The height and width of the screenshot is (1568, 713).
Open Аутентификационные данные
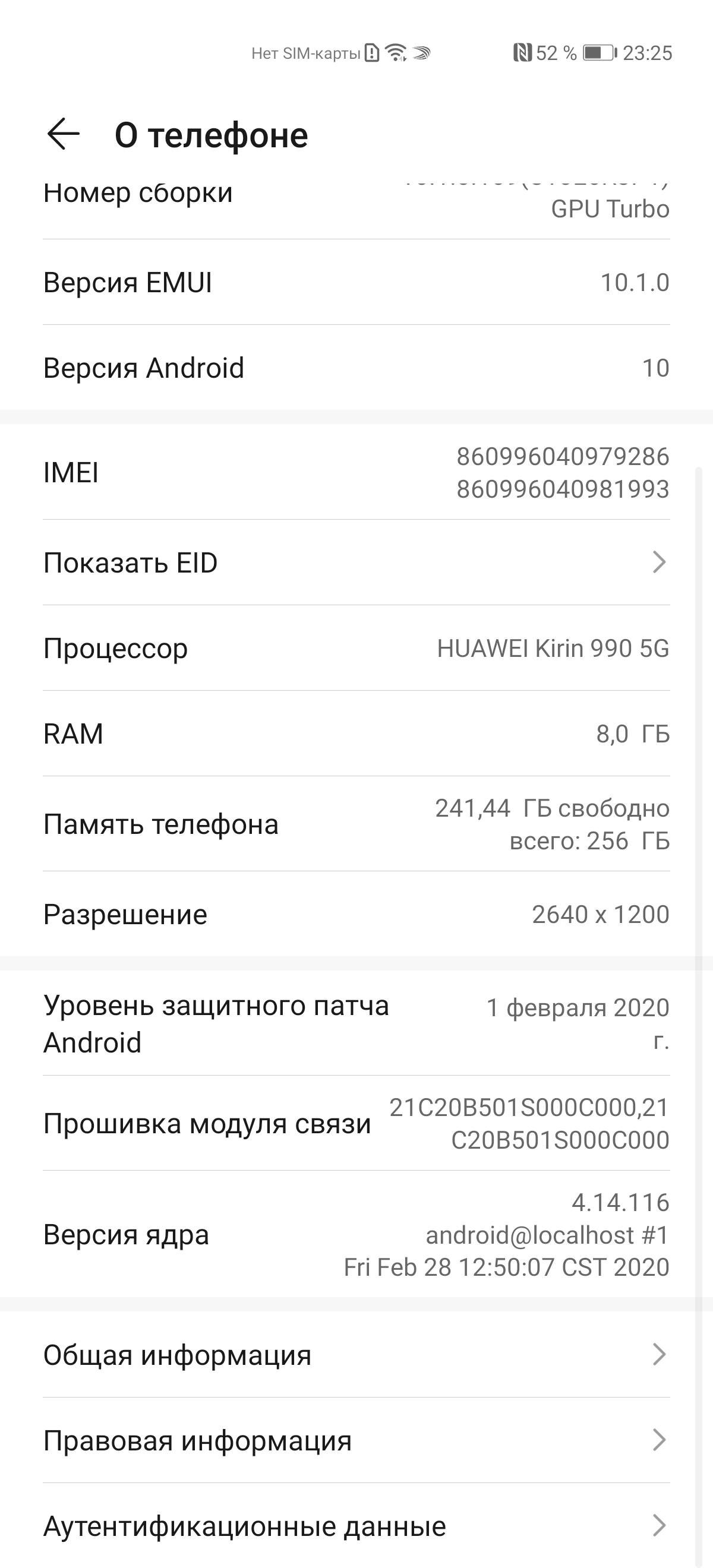click(x=356, y=1525)
